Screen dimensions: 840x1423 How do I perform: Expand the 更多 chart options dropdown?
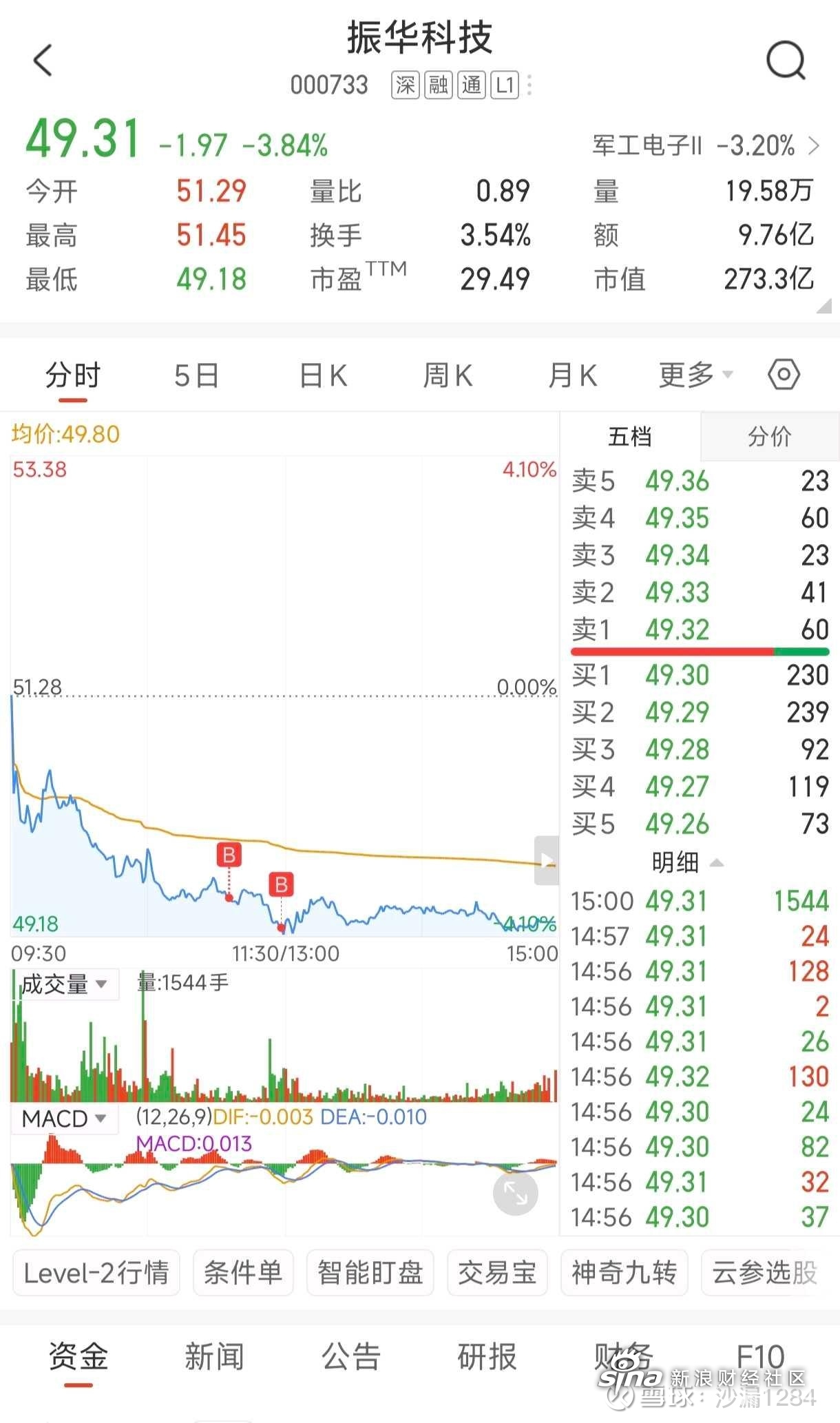coord(696,375)
